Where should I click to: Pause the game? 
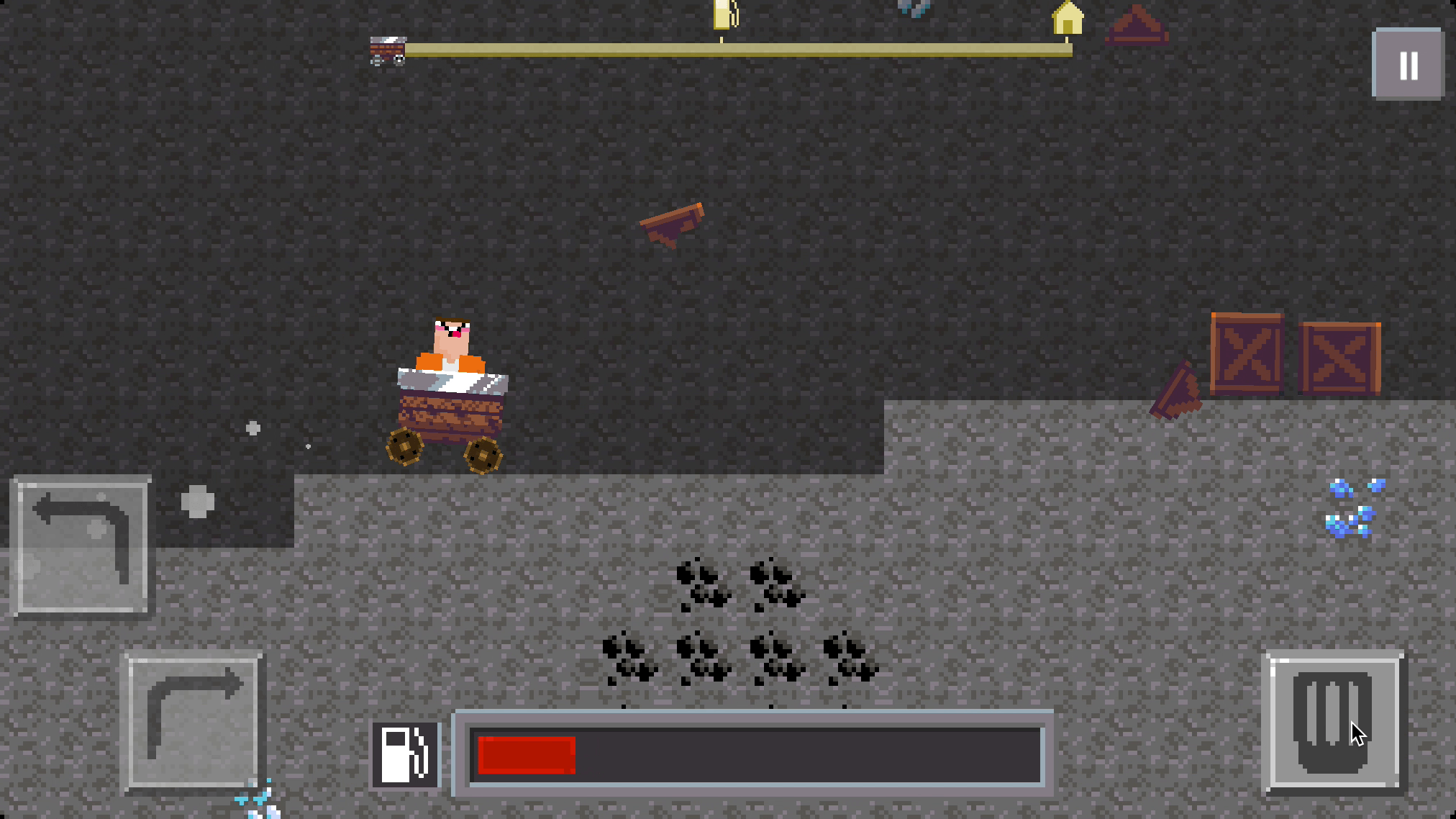point(1408,65)
